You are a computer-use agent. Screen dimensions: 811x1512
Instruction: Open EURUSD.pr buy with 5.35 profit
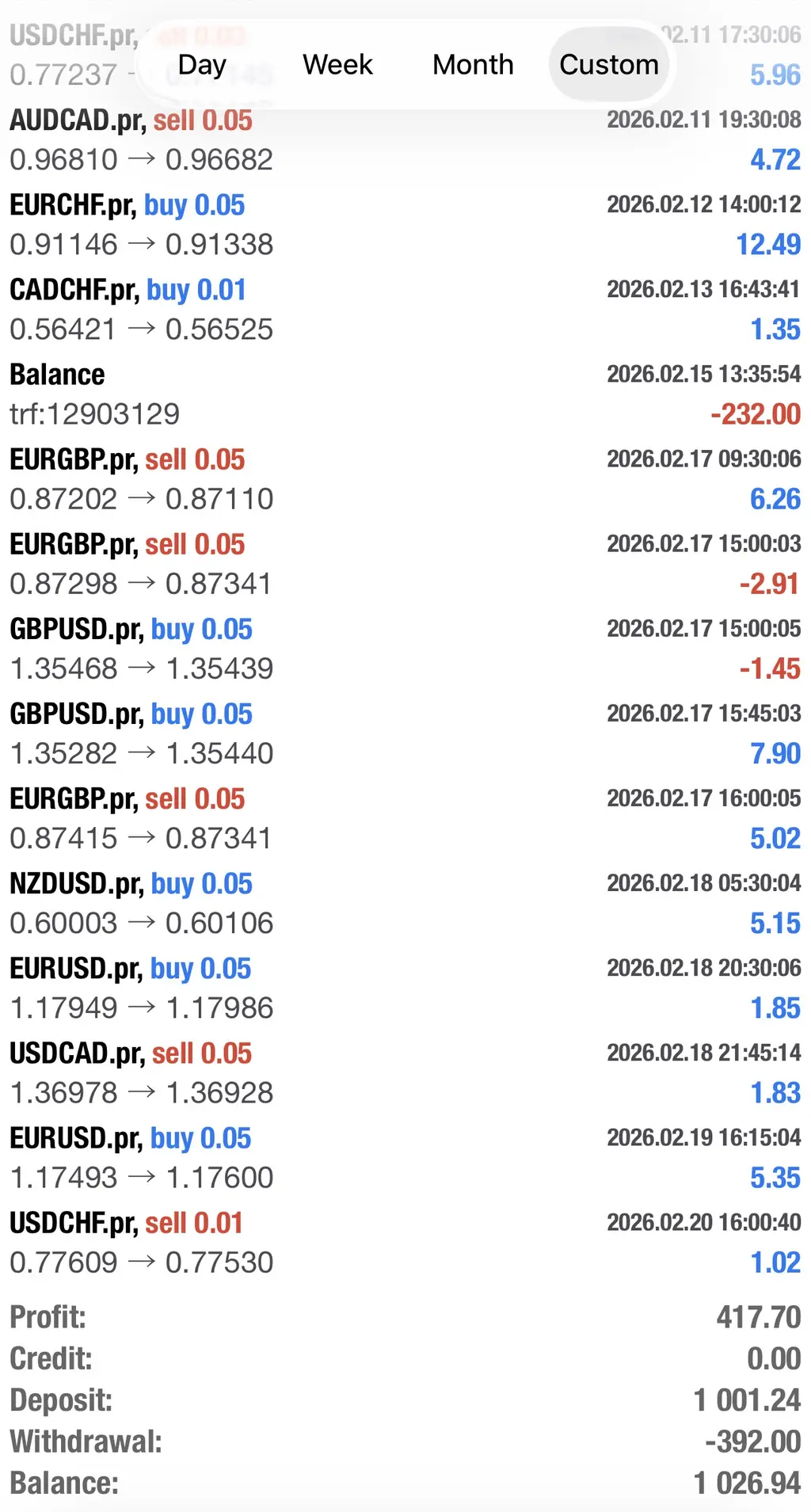(405, 1157)
